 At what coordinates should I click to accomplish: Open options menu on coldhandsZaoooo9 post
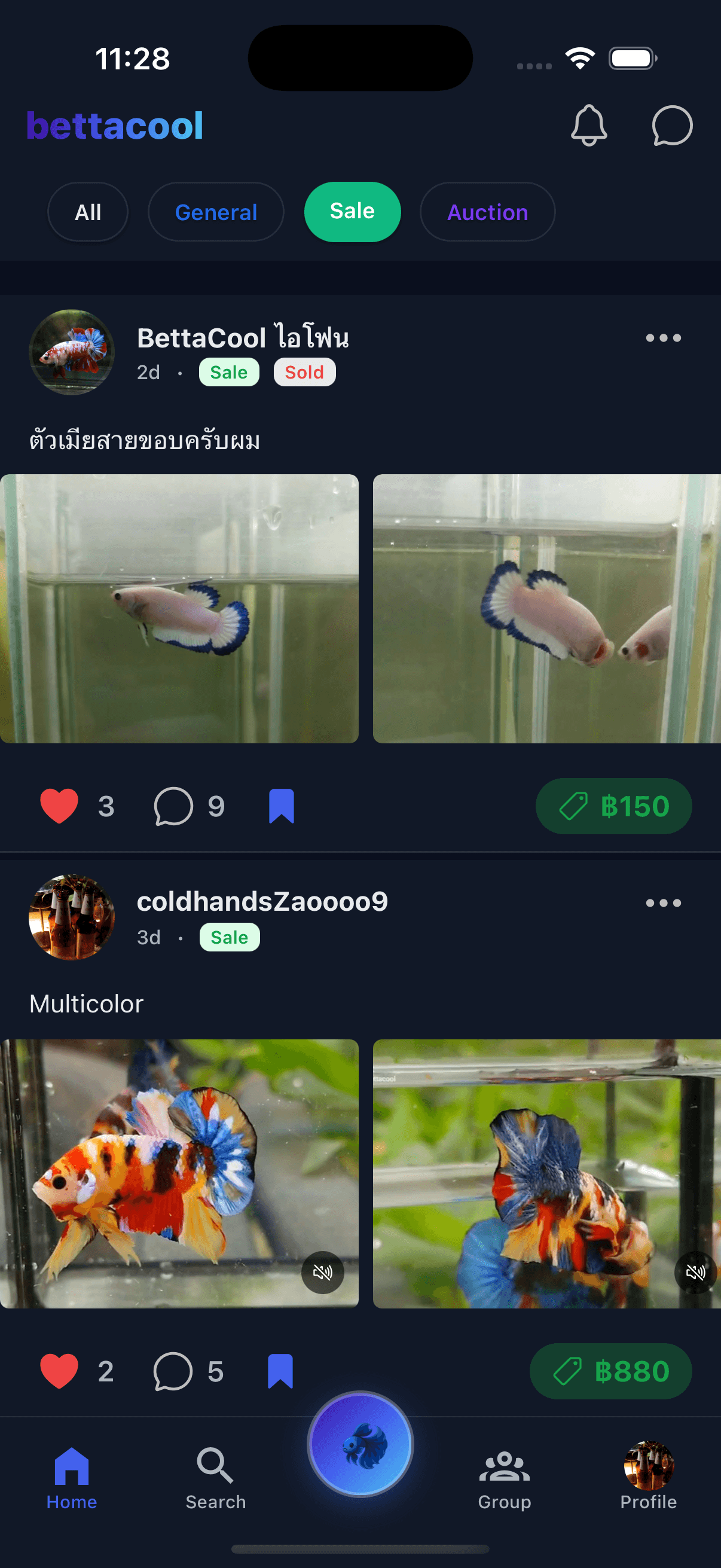[662, 904]
